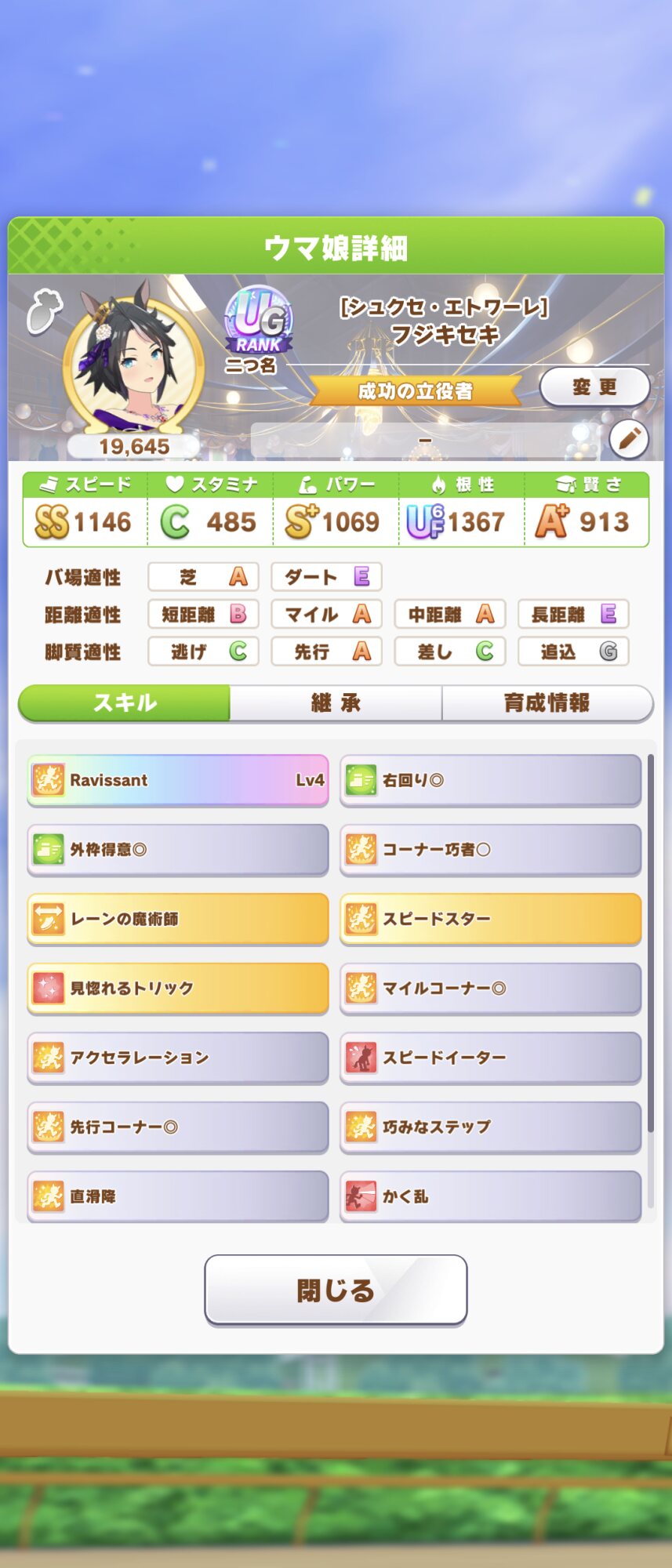View the かく乱 skill details
Screen dimensions: 672x1568
click(x=490, y=1196)
